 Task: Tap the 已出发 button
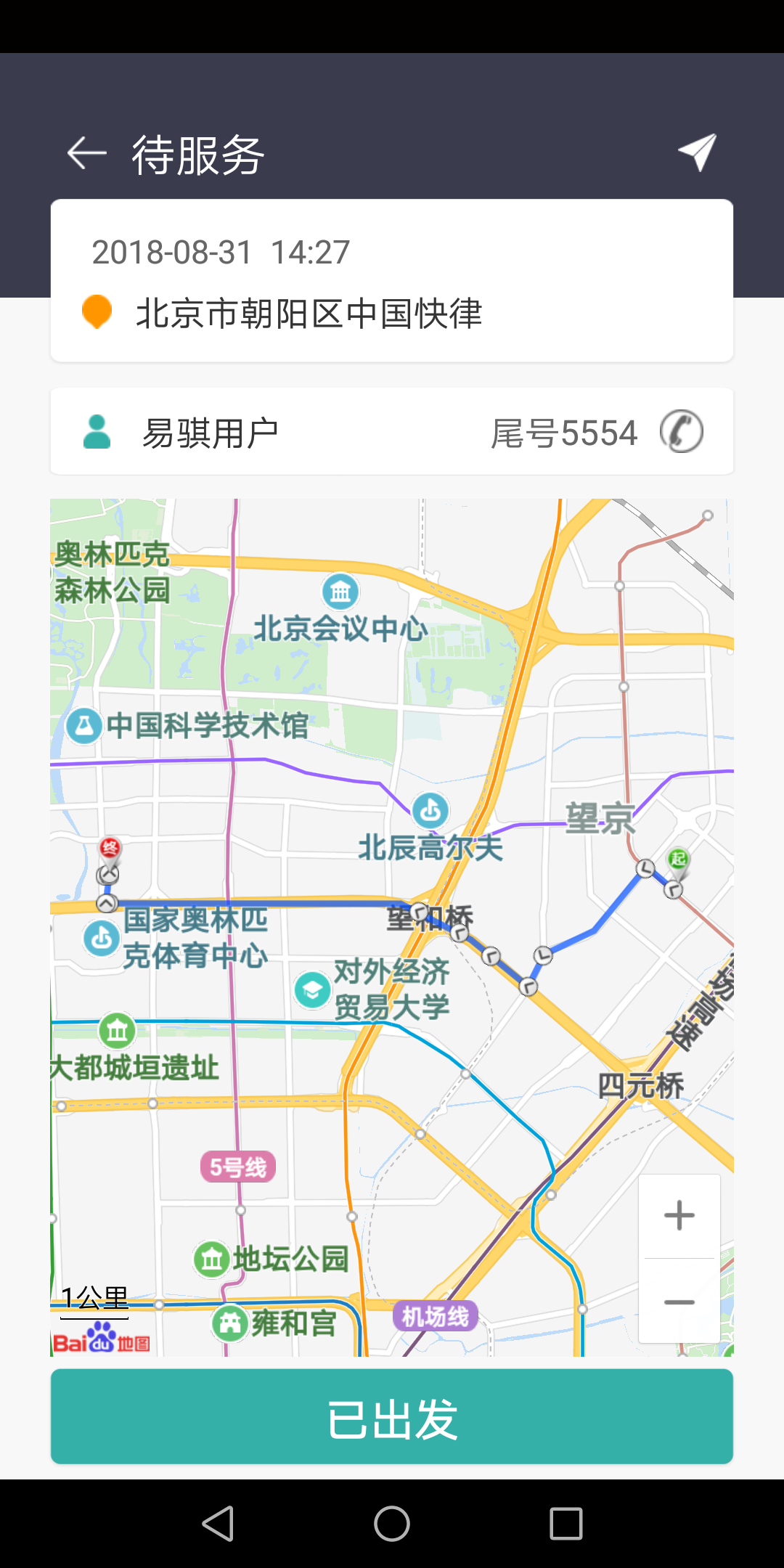point(392,1416)
